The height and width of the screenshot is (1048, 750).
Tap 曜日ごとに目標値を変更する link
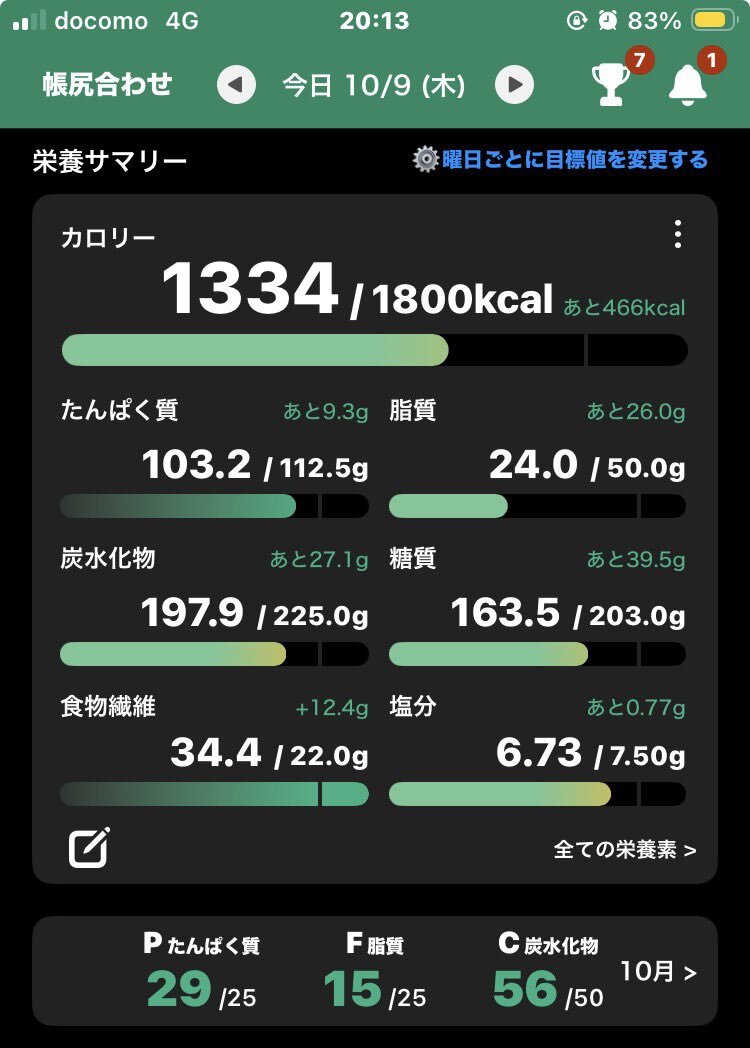(561, 160)
